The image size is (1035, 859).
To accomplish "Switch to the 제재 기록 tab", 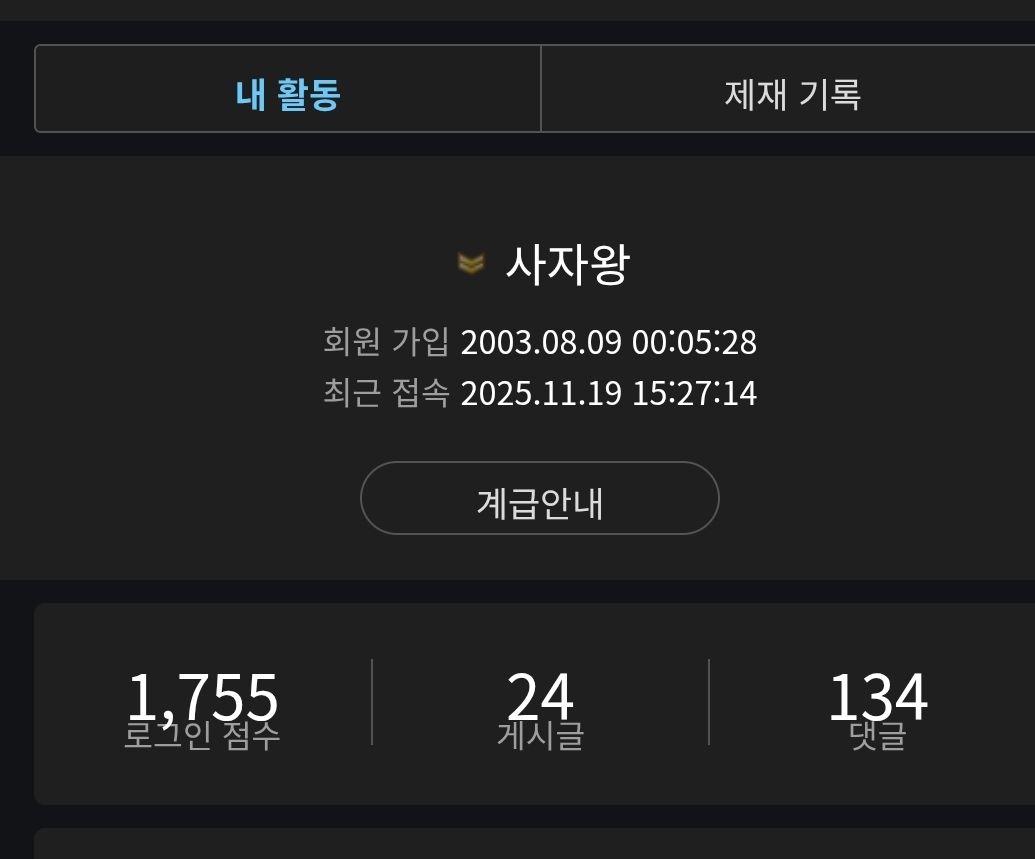I will coord(790,95).
